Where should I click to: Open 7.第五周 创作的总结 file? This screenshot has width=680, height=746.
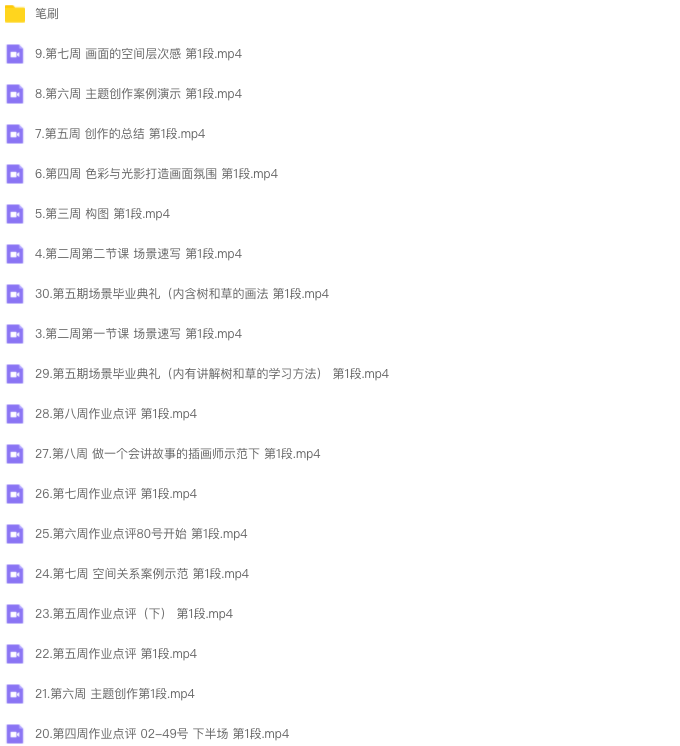tap(120, 134)
